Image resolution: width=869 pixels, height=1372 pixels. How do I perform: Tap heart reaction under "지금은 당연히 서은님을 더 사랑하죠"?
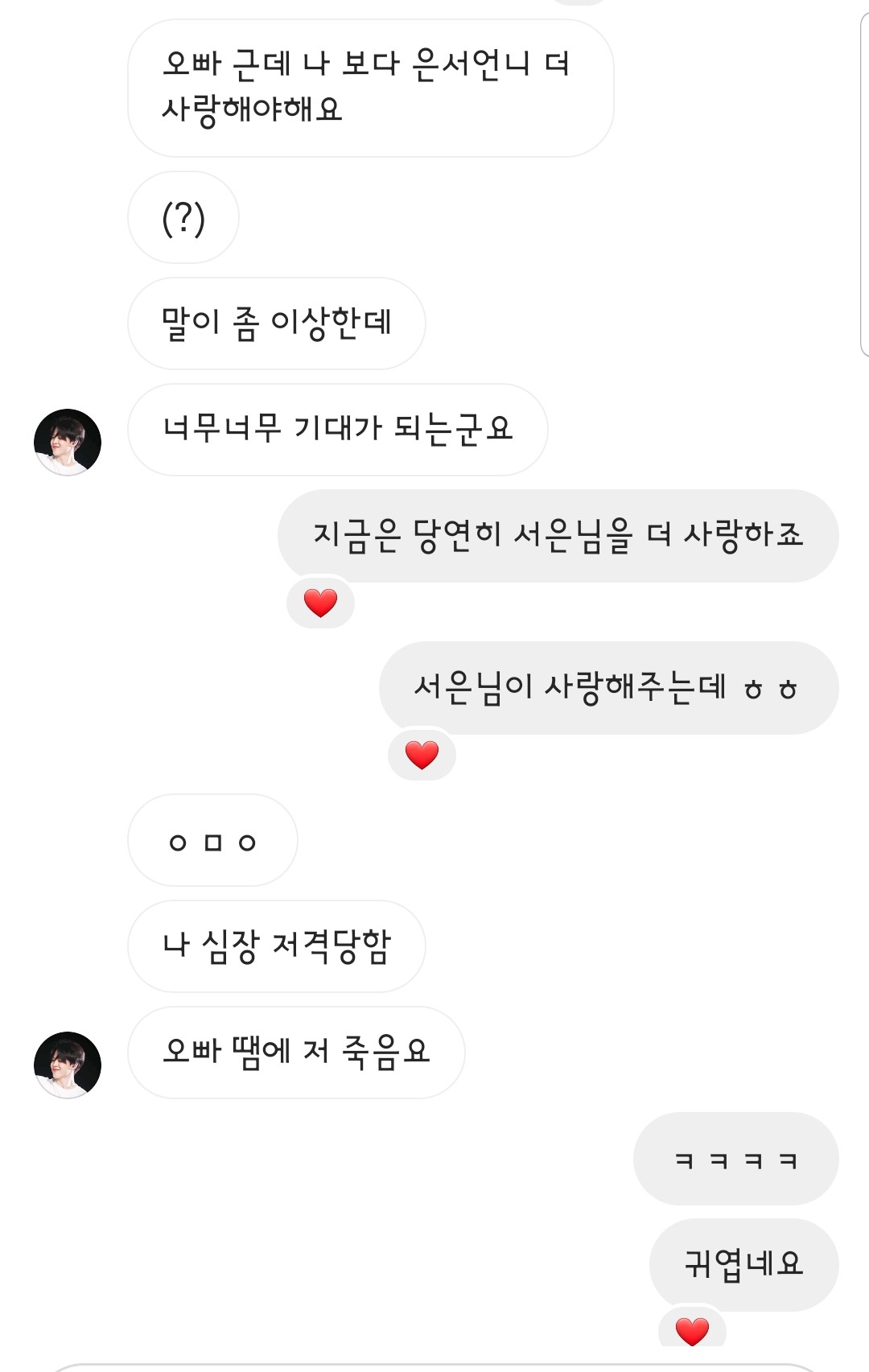tap(320, 603)
